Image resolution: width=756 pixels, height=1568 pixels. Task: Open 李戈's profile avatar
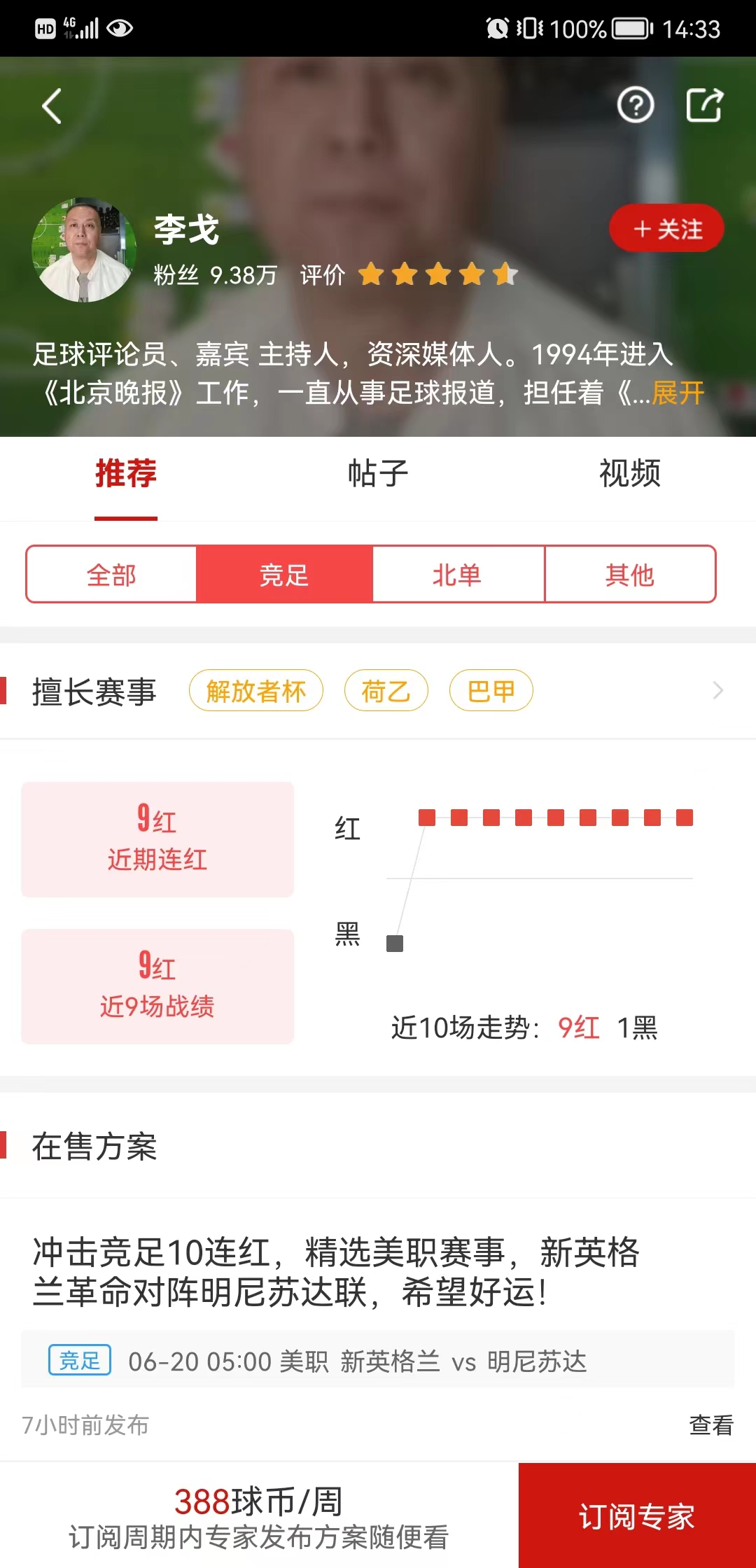pyautogui.click(x=83, y=250)
